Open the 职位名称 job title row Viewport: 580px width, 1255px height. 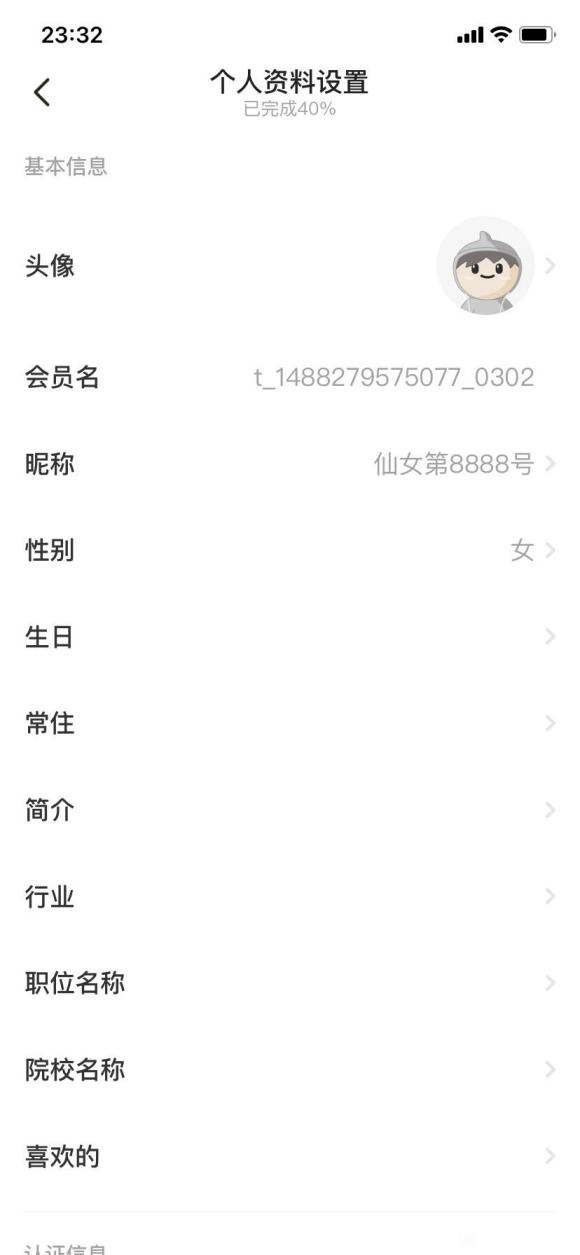tap(290, 983)
